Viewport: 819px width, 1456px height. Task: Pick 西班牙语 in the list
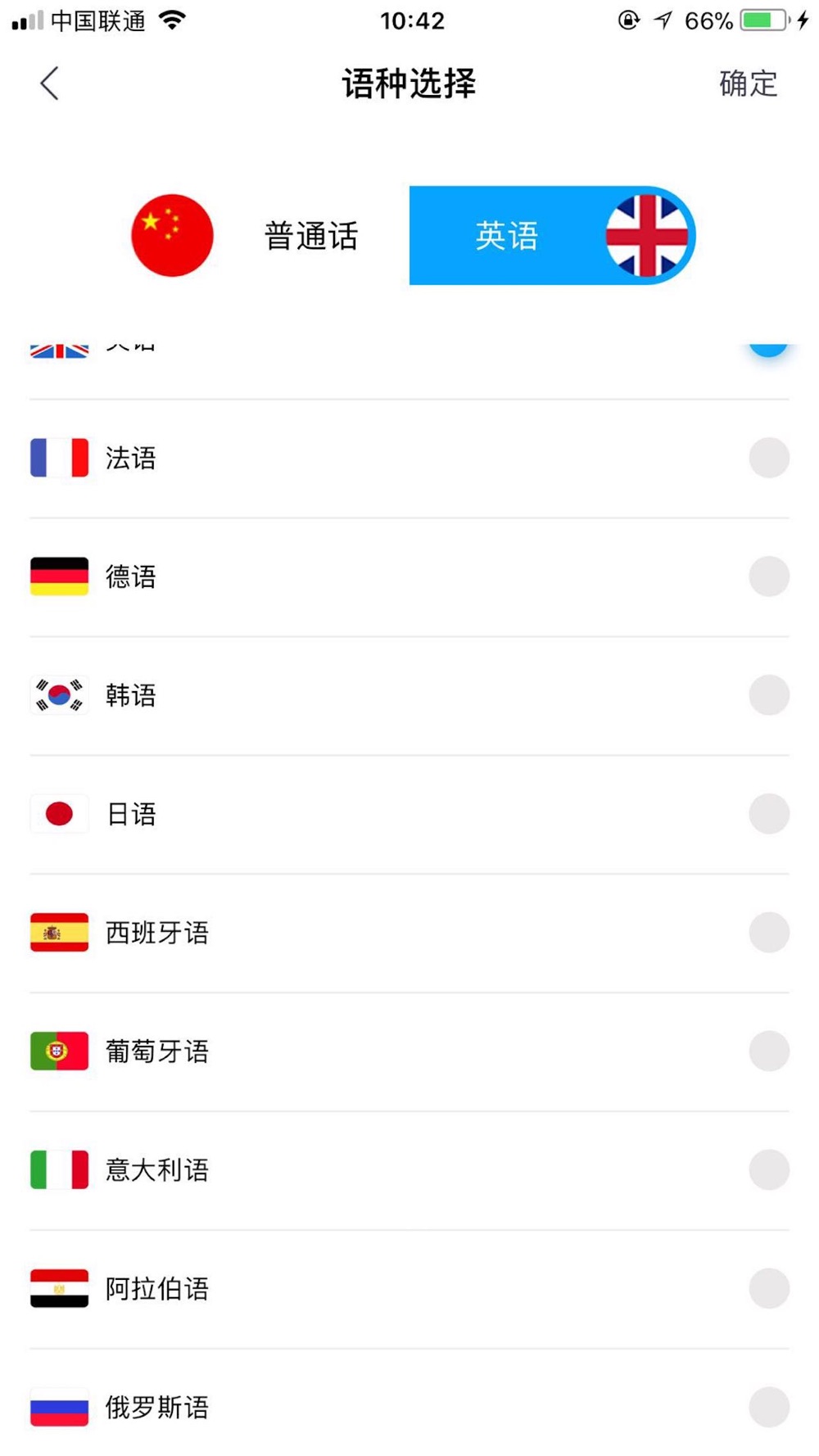tap(409, 933)
